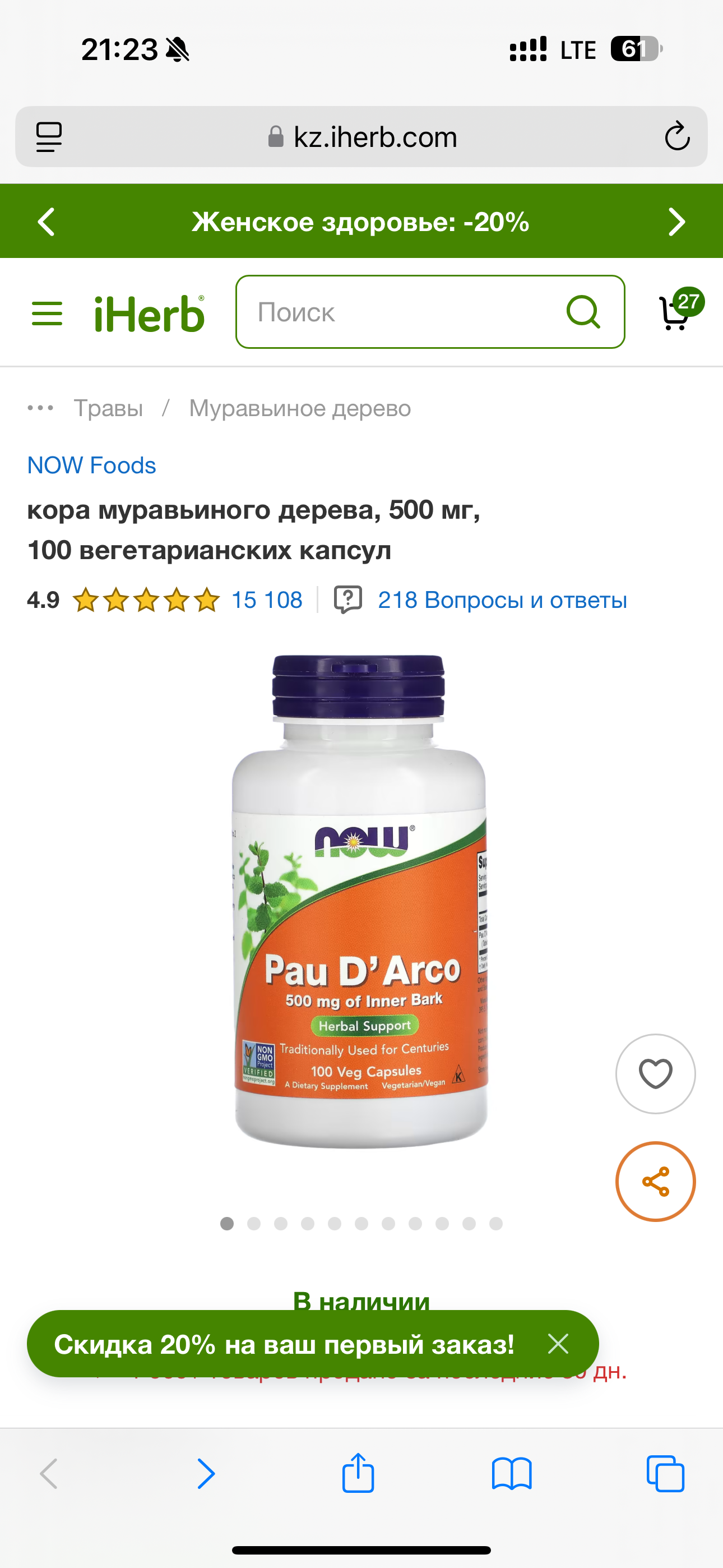The height and width of the screenshot is (1568, 723).
Task: View the 15 108 reviews
Action: coord(267,600)
